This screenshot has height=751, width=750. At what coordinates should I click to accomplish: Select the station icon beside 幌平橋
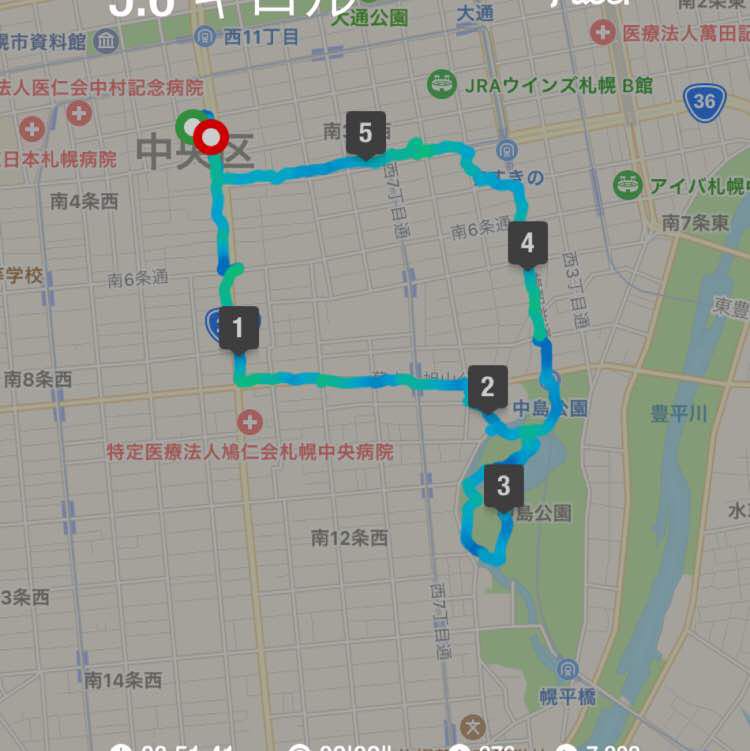click(567, 669)
